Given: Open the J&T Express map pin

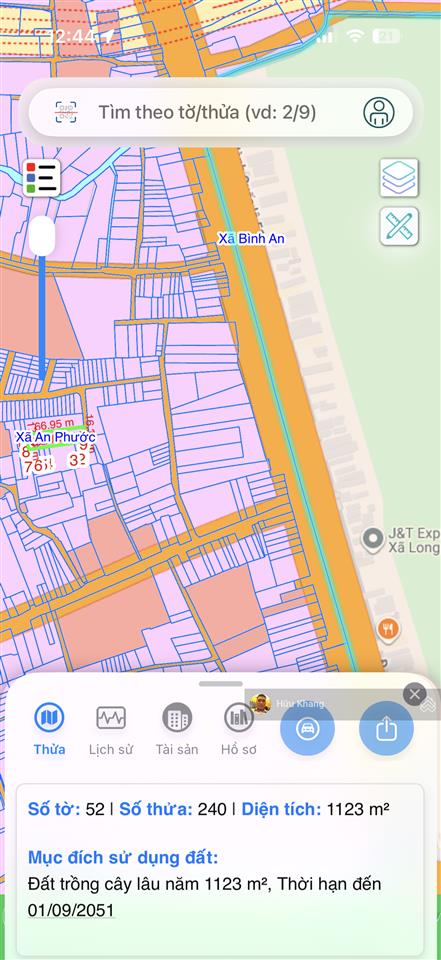Looking at the screenshot, I should (372, 541).
